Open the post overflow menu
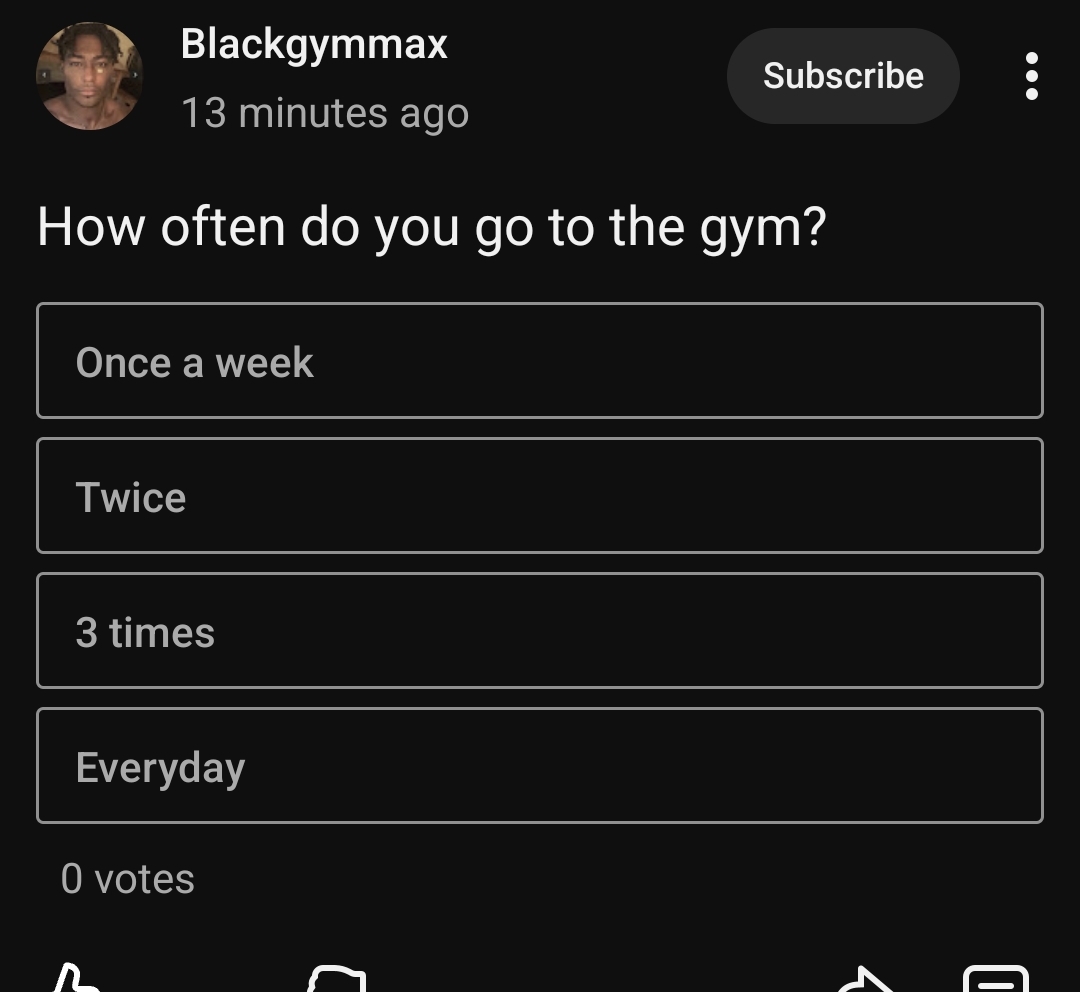The image size is (1080, 992). [1031, 76]
